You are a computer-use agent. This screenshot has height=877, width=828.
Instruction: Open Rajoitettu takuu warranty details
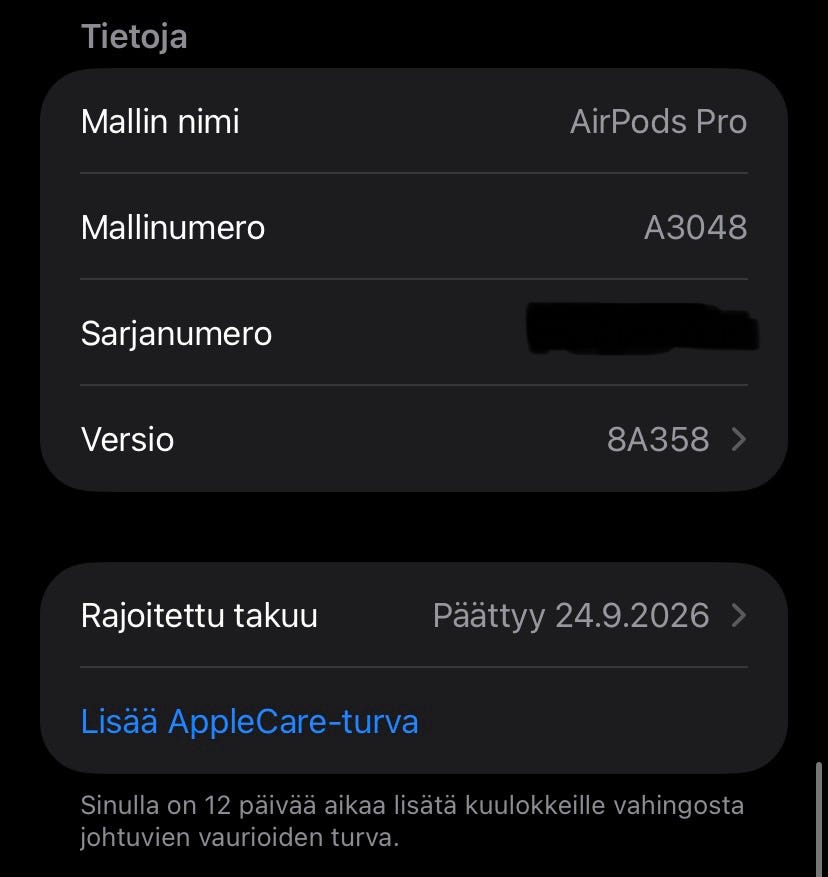tap(413, 615)
